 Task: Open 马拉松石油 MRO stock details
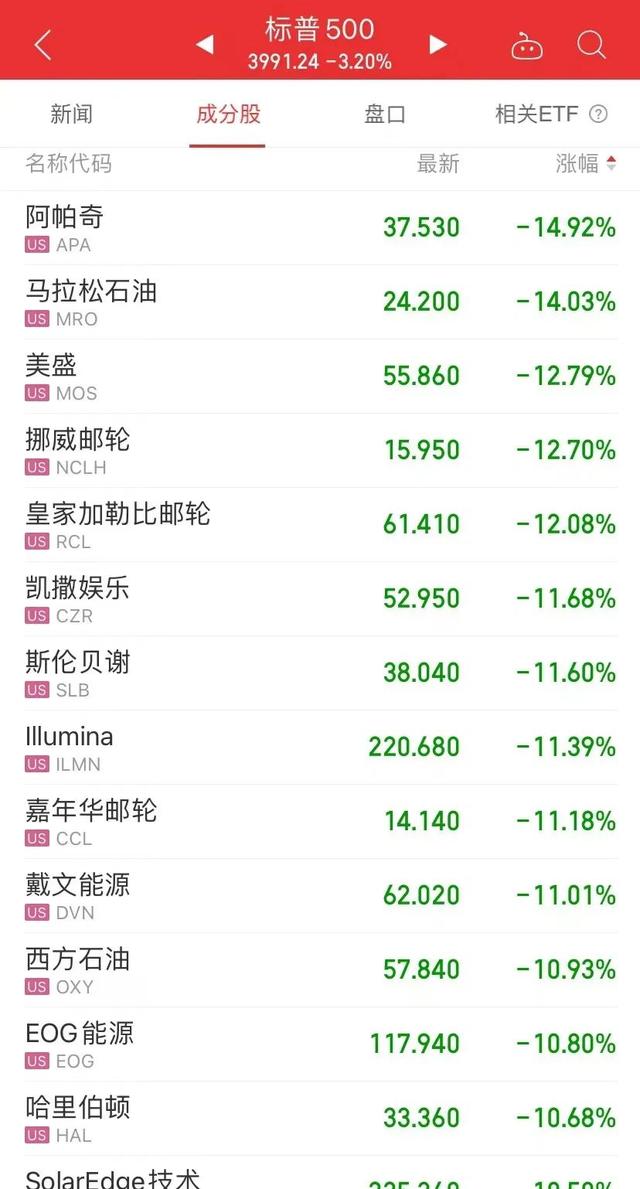coord(320,302)
